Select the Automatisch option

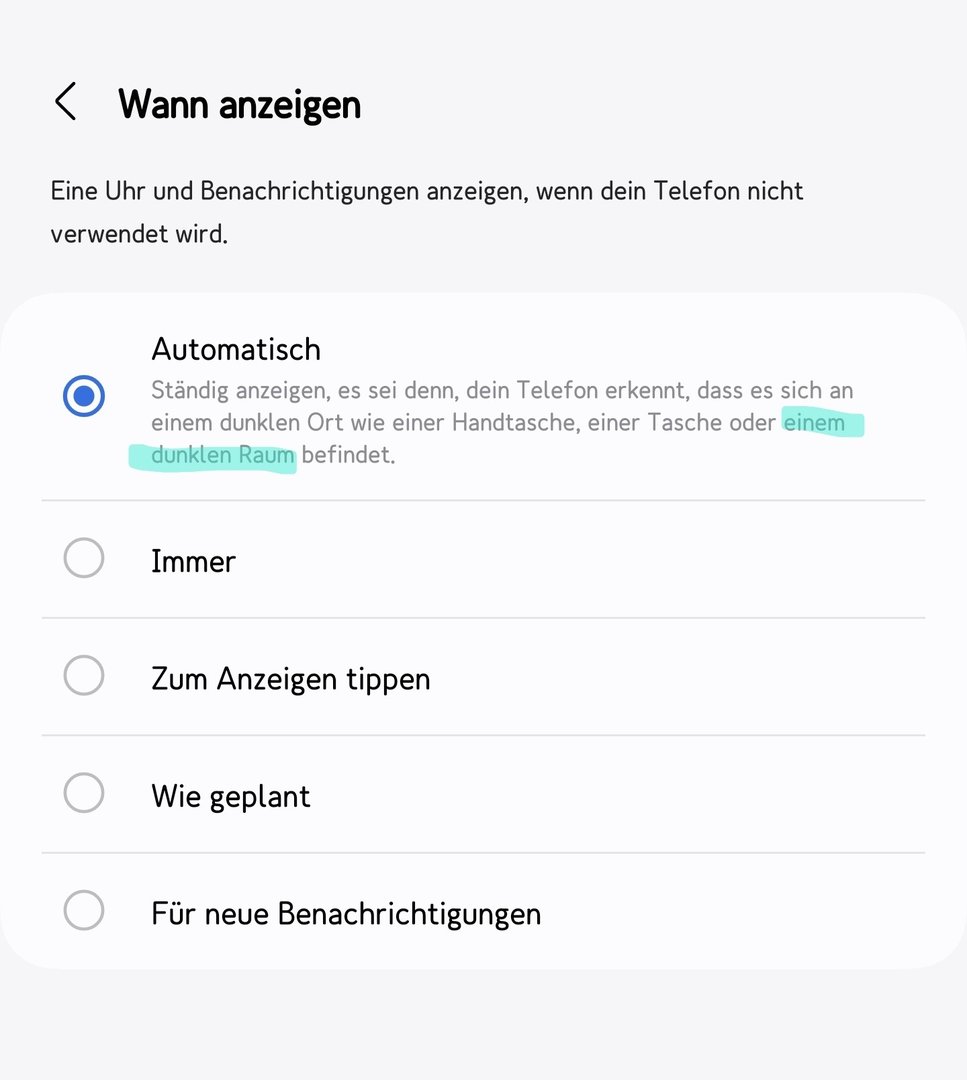(x=83, y=396)
